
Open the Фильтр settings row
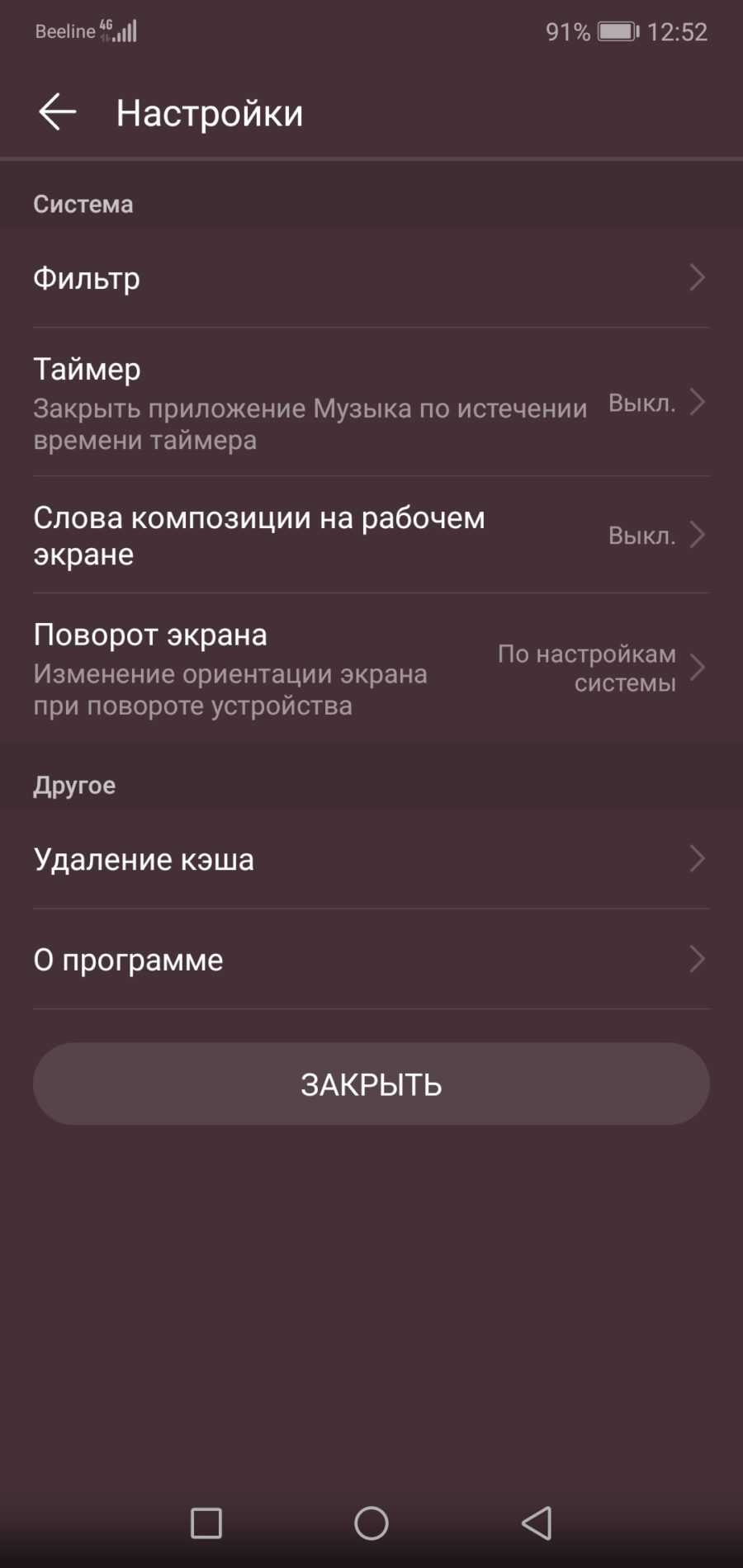pos(370,278)
